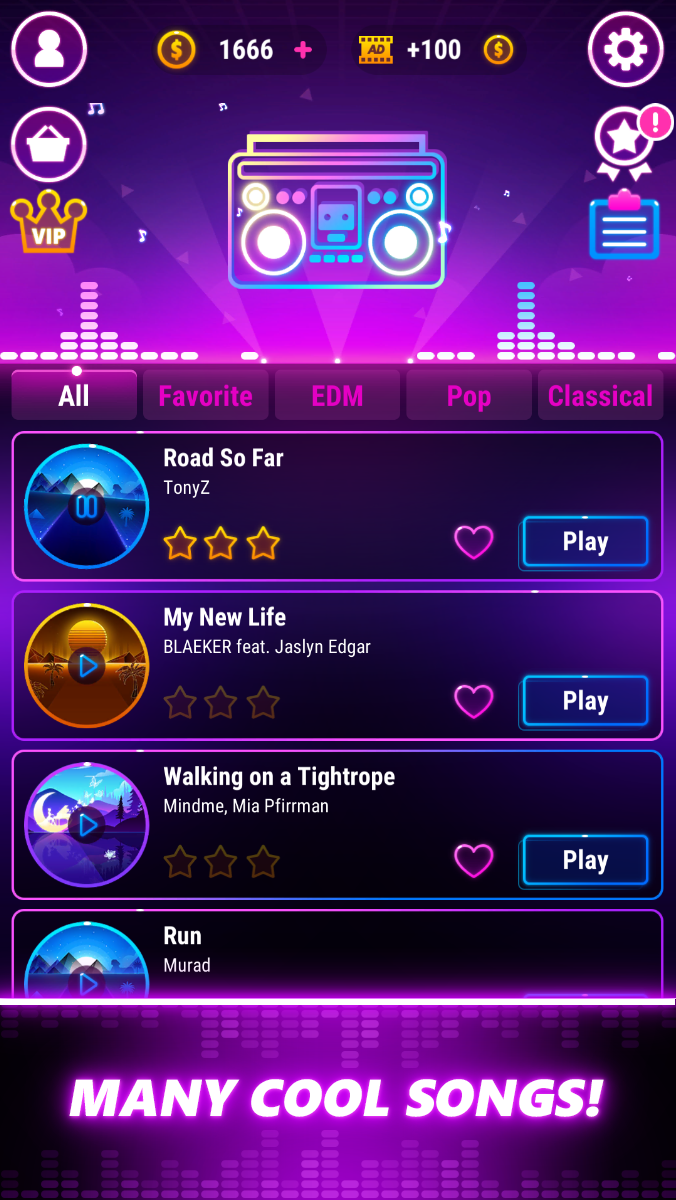Open the tasks clipboard icon
This screenshot has width=676, height=1200.
tap(624, 227)
